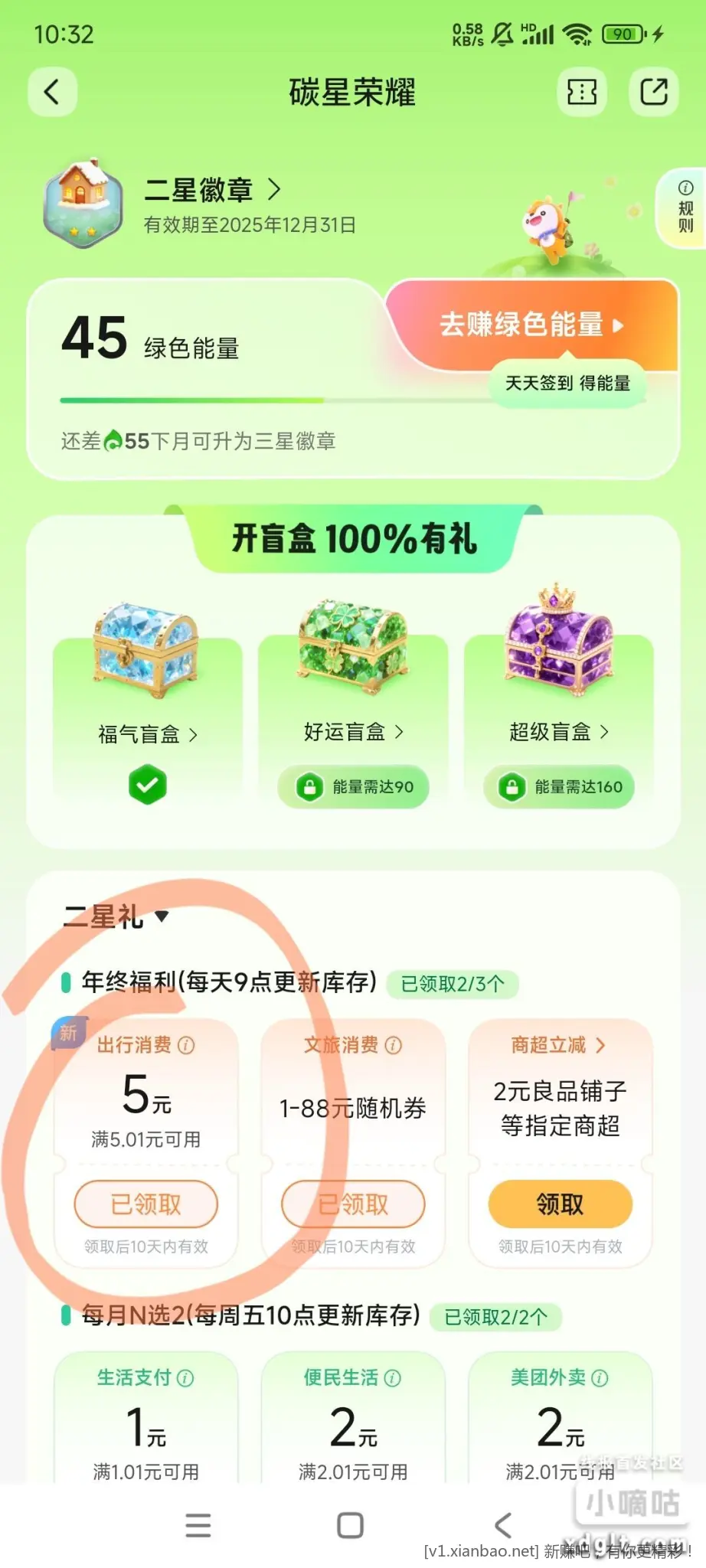The image size is (706, 1568).
Task: Share this page via the share icon
Action: [x=653, y=93]
